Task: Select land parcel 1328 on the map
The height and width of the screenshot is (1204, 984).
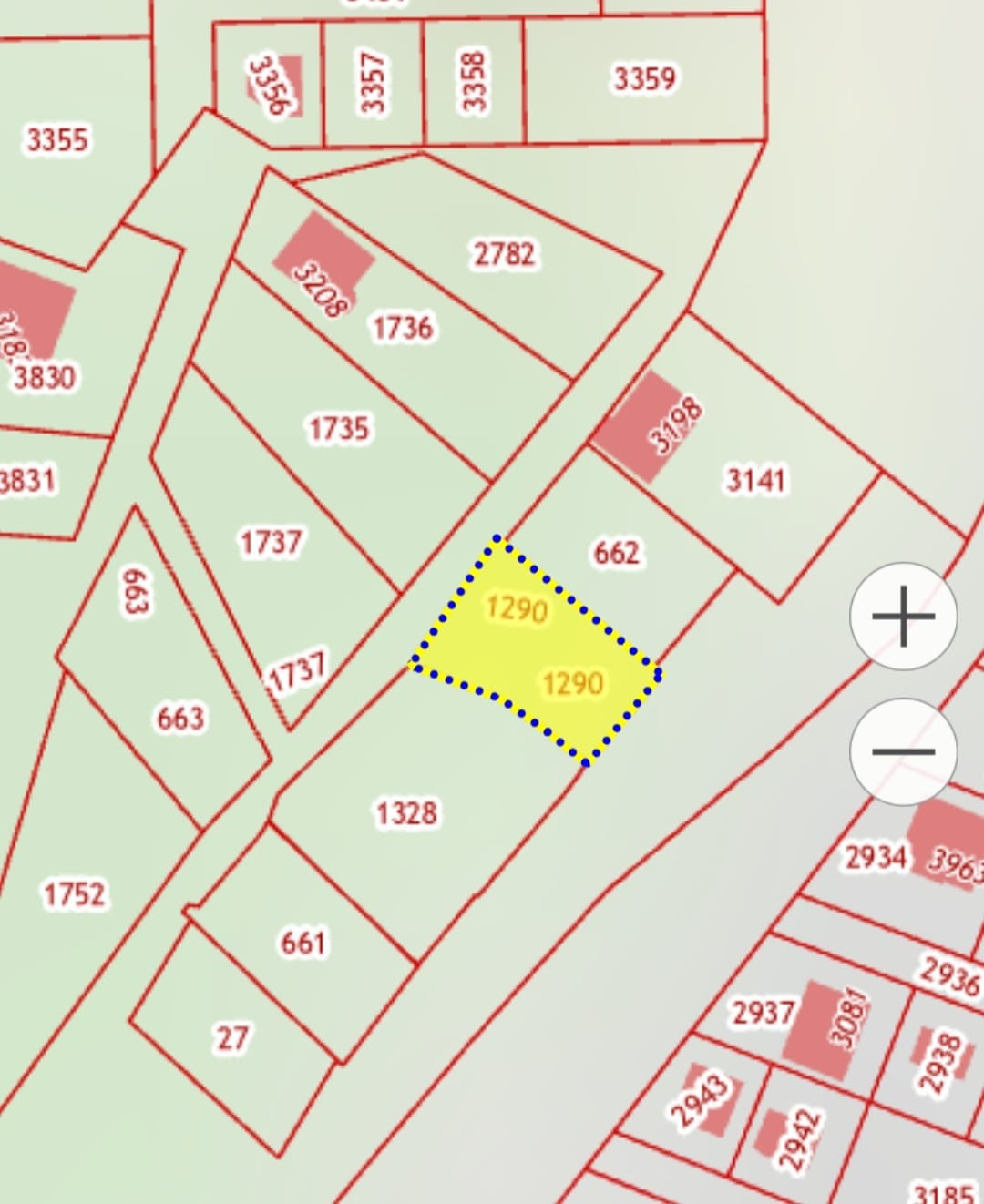Action: 407,813
